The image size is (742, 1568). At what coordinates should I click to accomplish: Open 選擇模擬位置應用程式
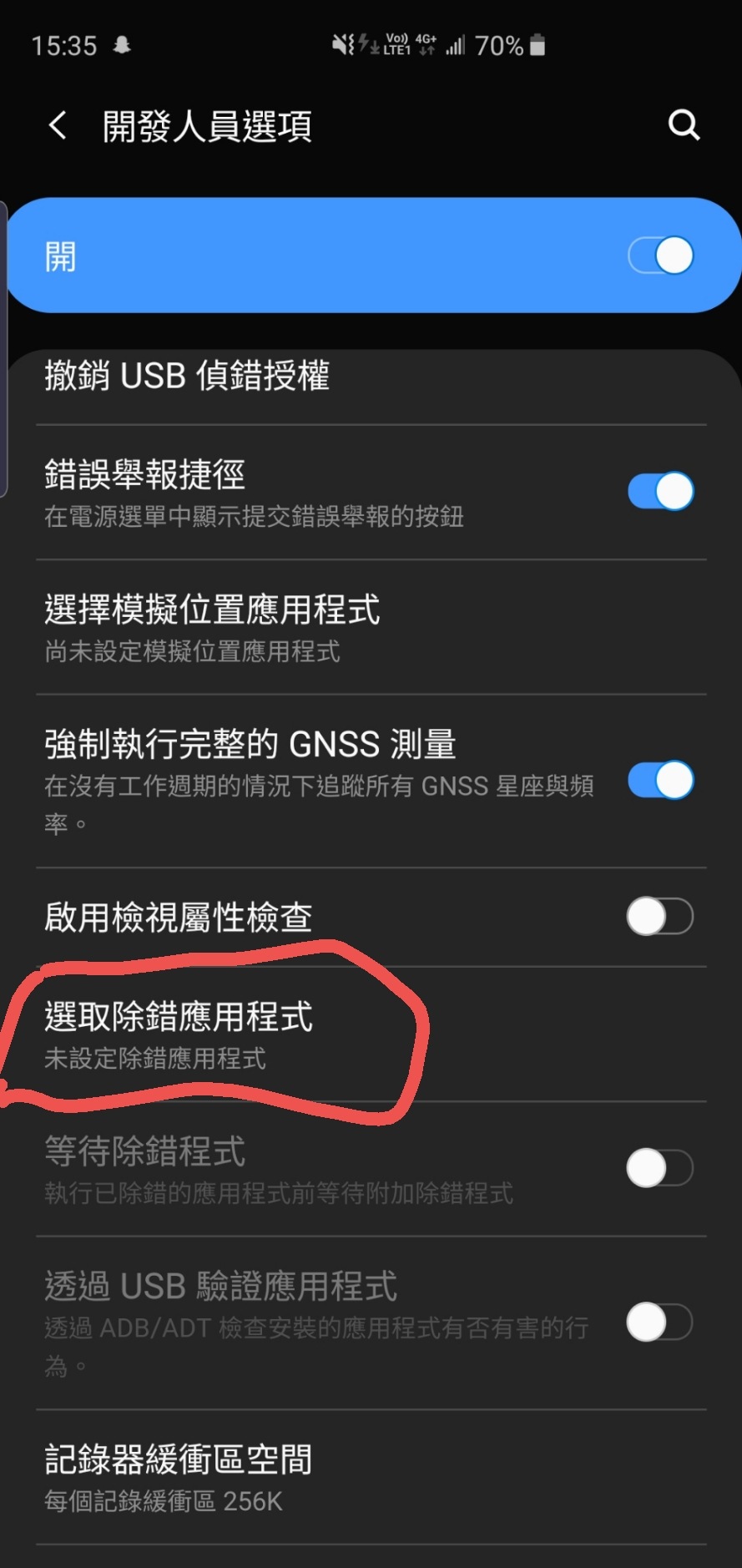[371, 628]
